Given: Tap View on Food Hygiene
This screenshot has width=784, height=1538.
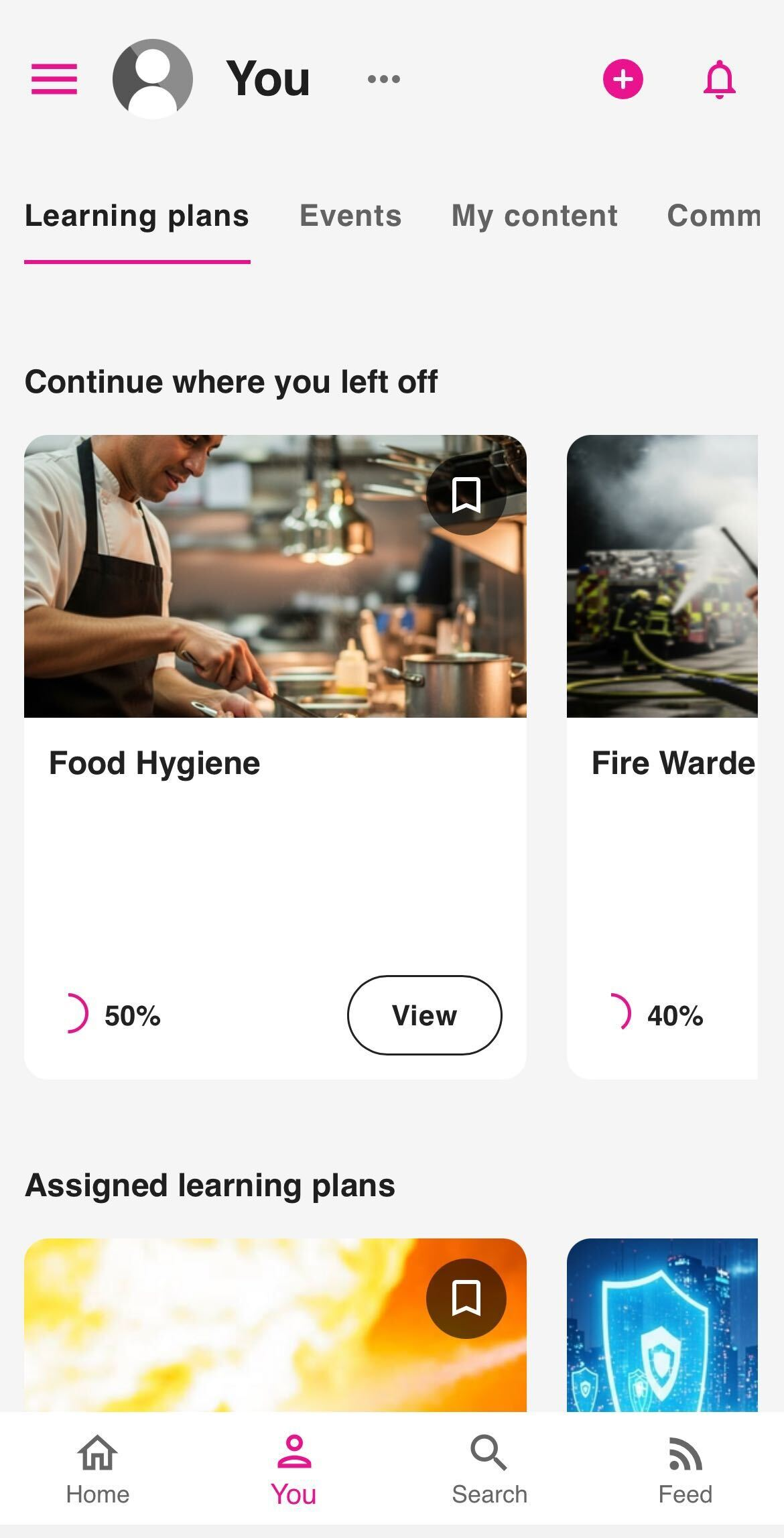Looking at the screenshot, I should [424, 1015].
